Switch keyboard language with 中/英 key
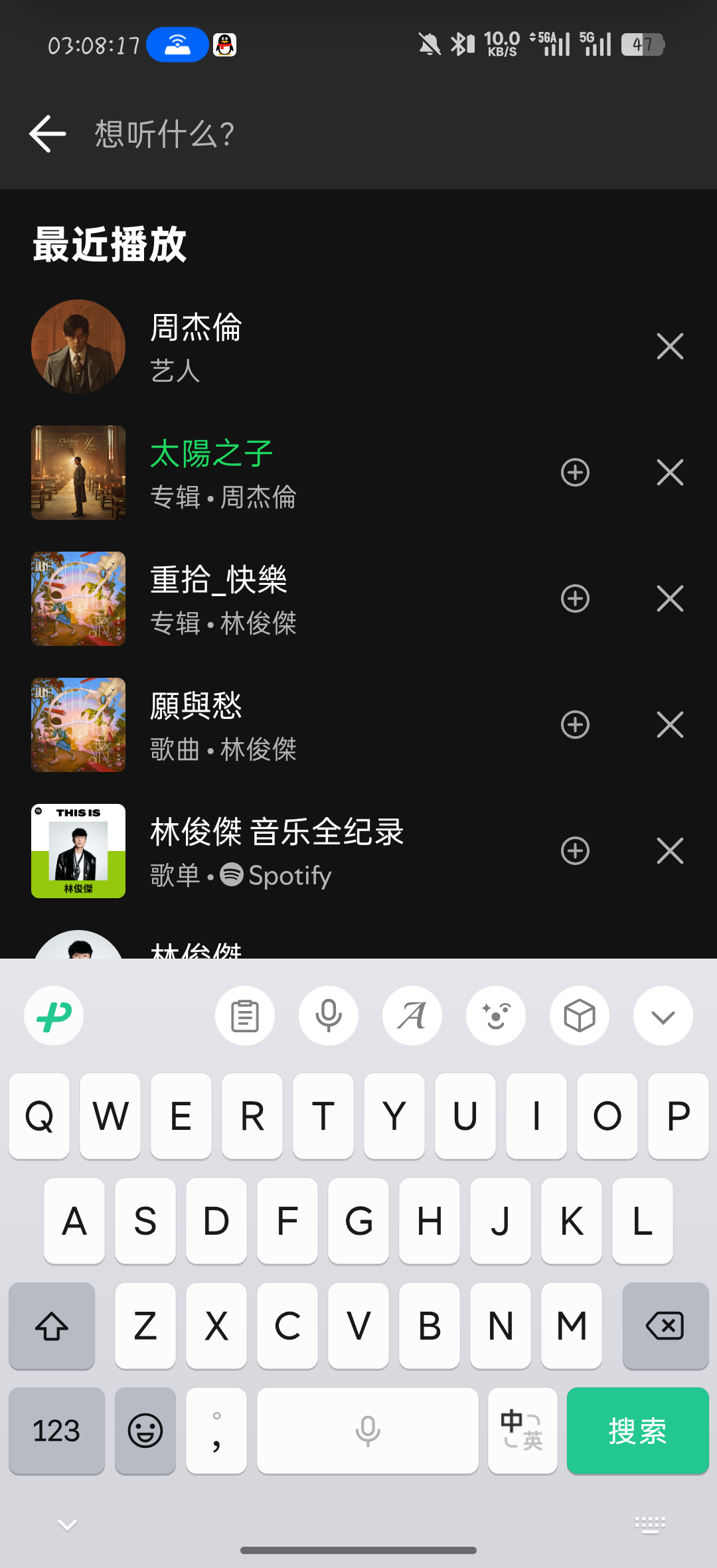The image size is (717, 1568). 522,1431
